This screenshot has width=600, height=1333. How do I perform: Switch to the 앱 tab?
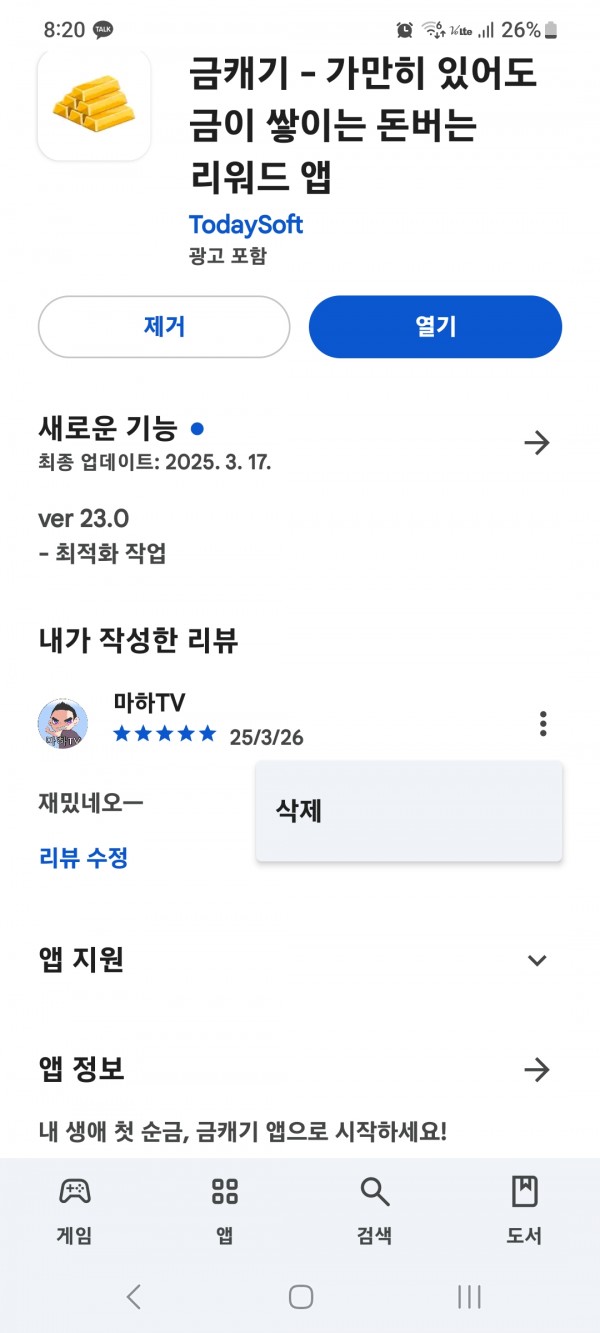[x=225, y=1209]
